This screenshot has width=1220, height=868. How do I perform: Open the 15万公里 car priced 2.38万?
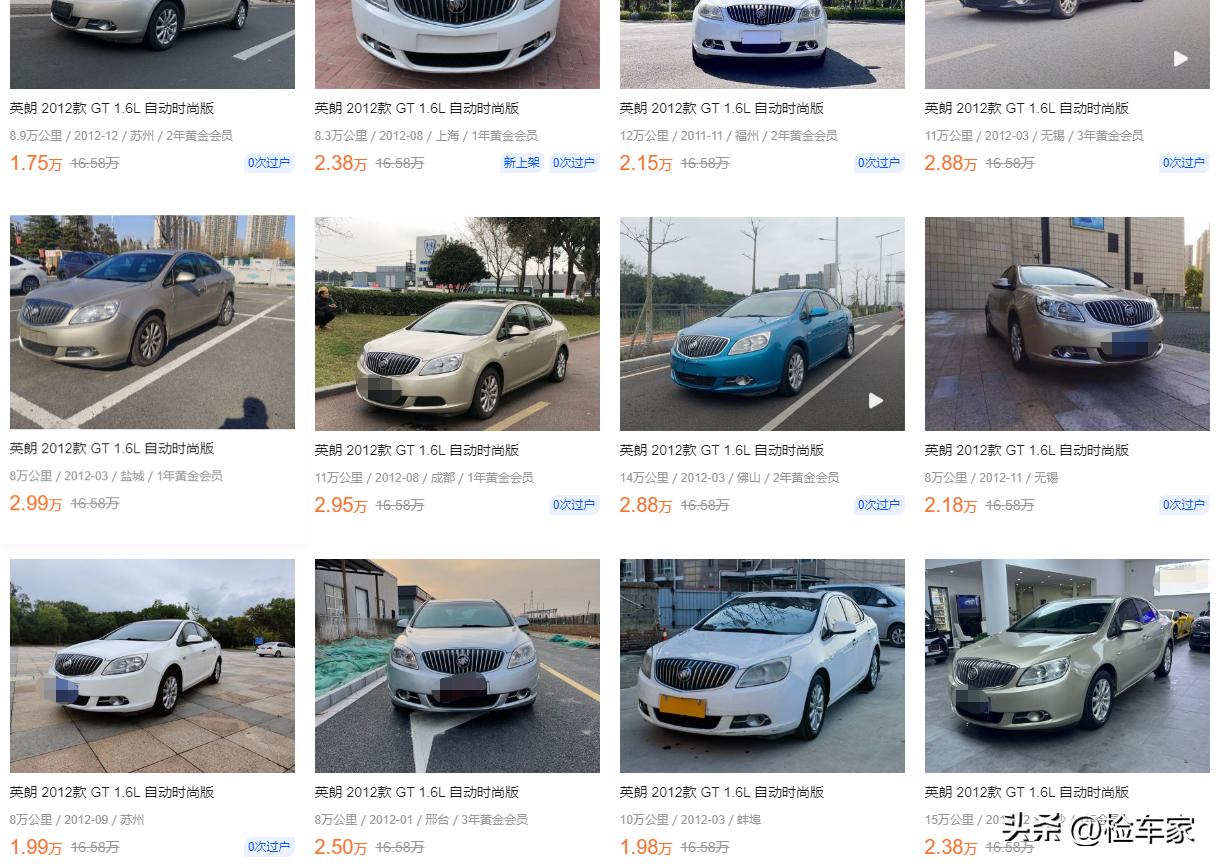pyautogui.click(x=1067, y=665)
